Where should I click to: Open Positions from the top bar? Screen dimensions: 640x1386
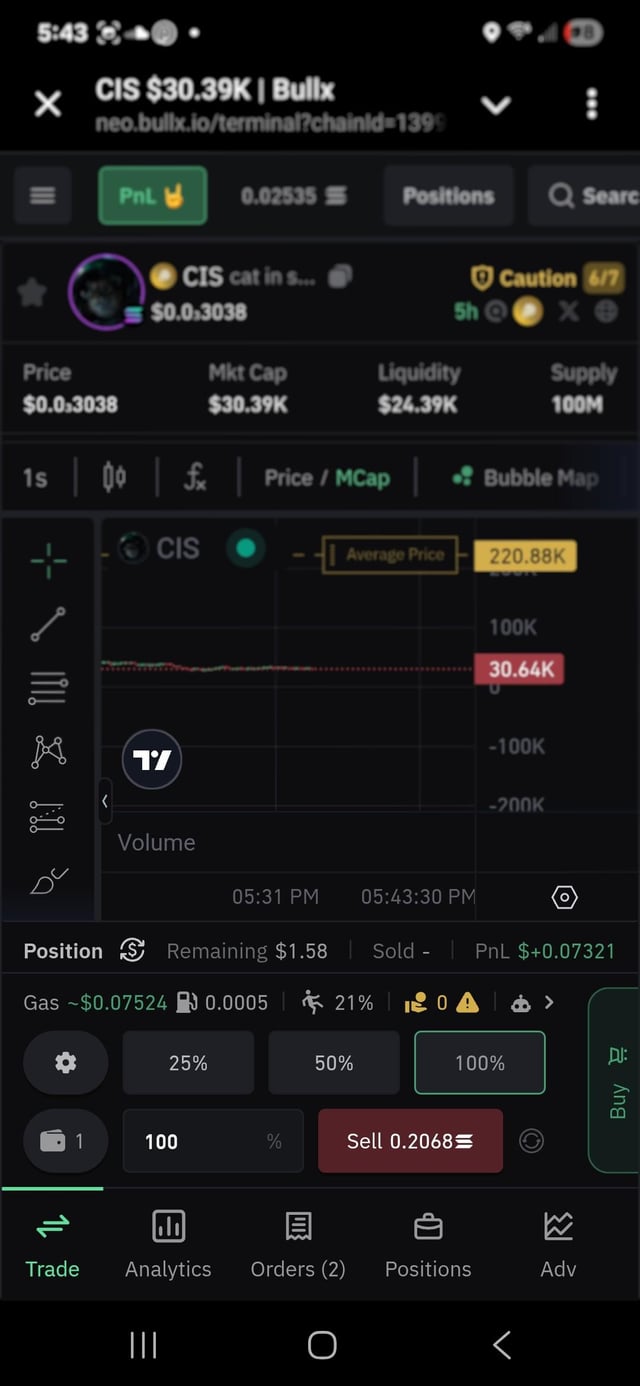click(448, 196)
